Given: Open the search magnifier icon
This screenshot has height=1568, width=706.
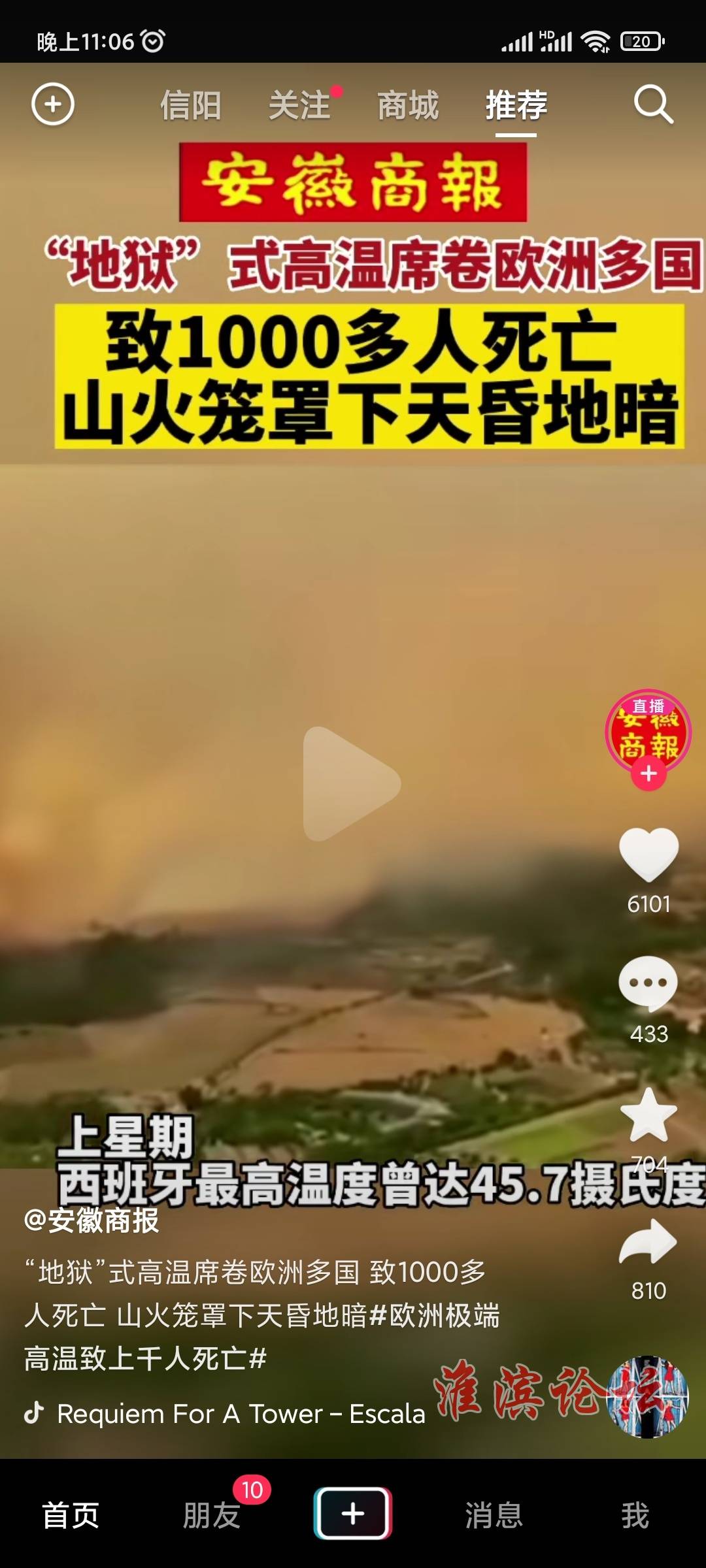Looking at the screenshot, I should (x=653, y=105).
